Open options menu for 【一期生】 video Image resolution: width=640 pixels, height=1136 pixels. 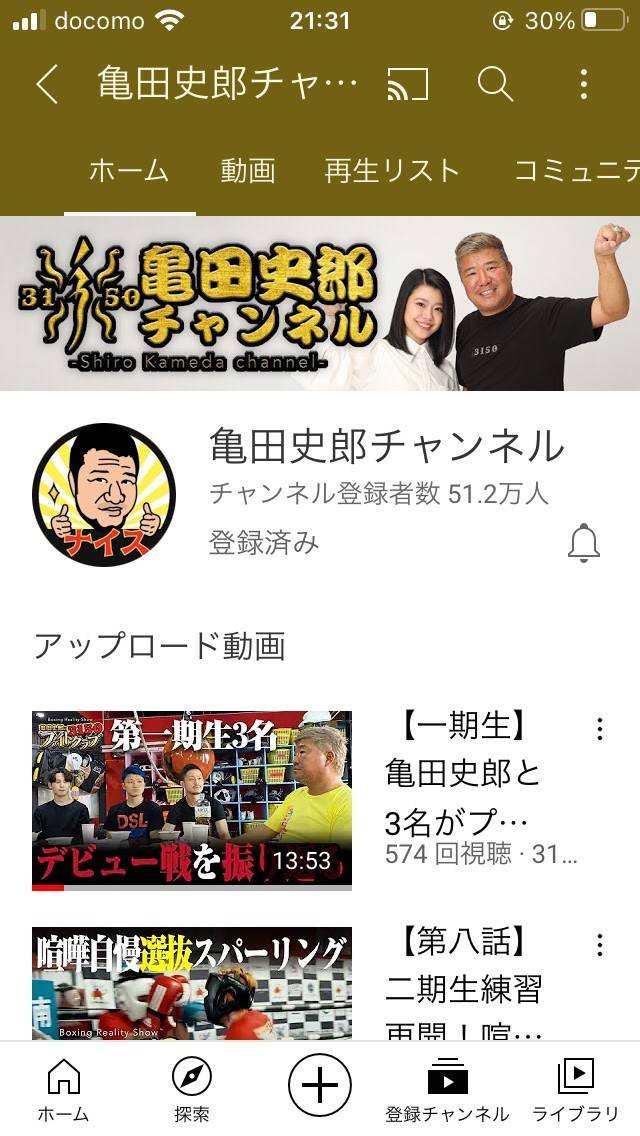coord(599,729)
